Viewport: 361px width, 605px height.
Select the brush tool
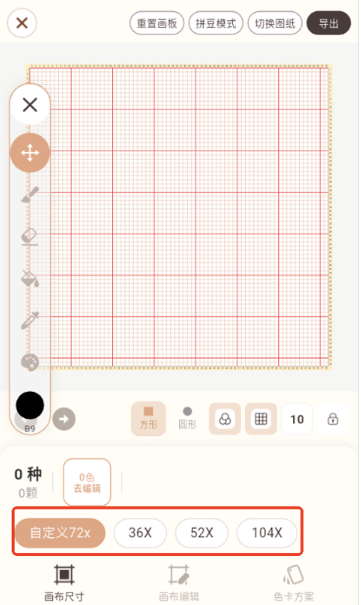pos(30,194)
